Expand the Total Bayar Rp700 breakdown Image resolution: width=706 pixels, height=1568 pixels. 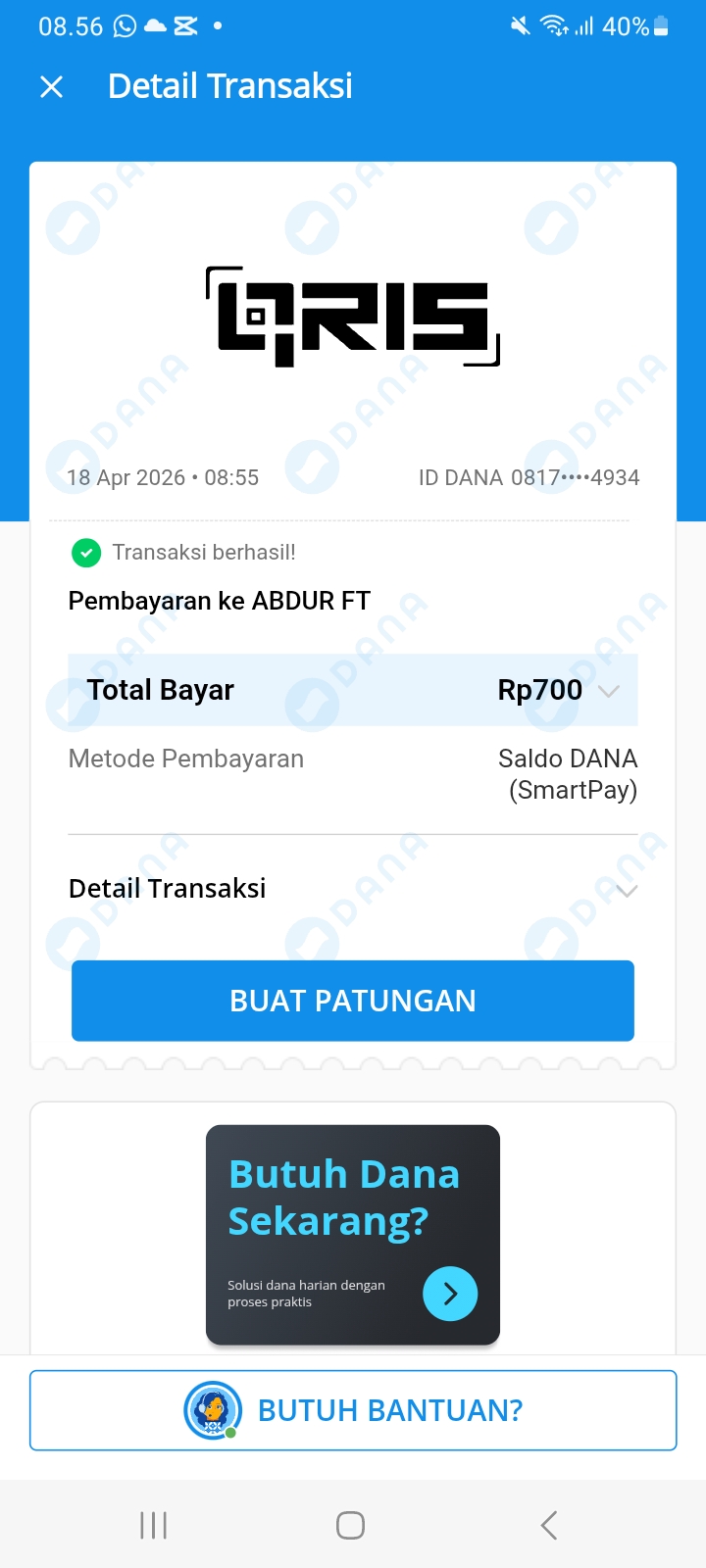608,691
